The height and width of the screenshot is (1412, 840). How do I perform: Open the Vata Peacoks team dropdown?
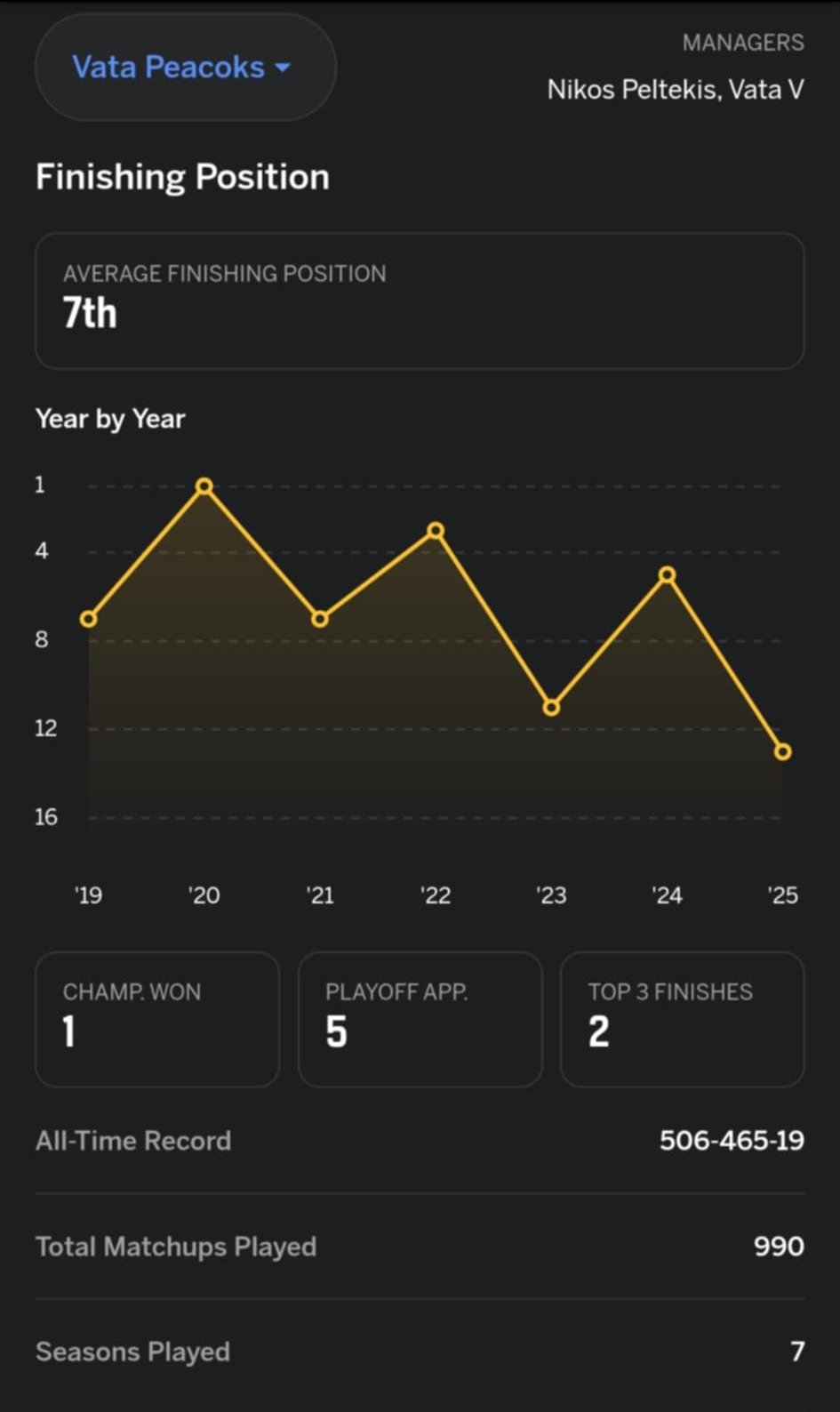pyautogui.click(x=184, y=68)
